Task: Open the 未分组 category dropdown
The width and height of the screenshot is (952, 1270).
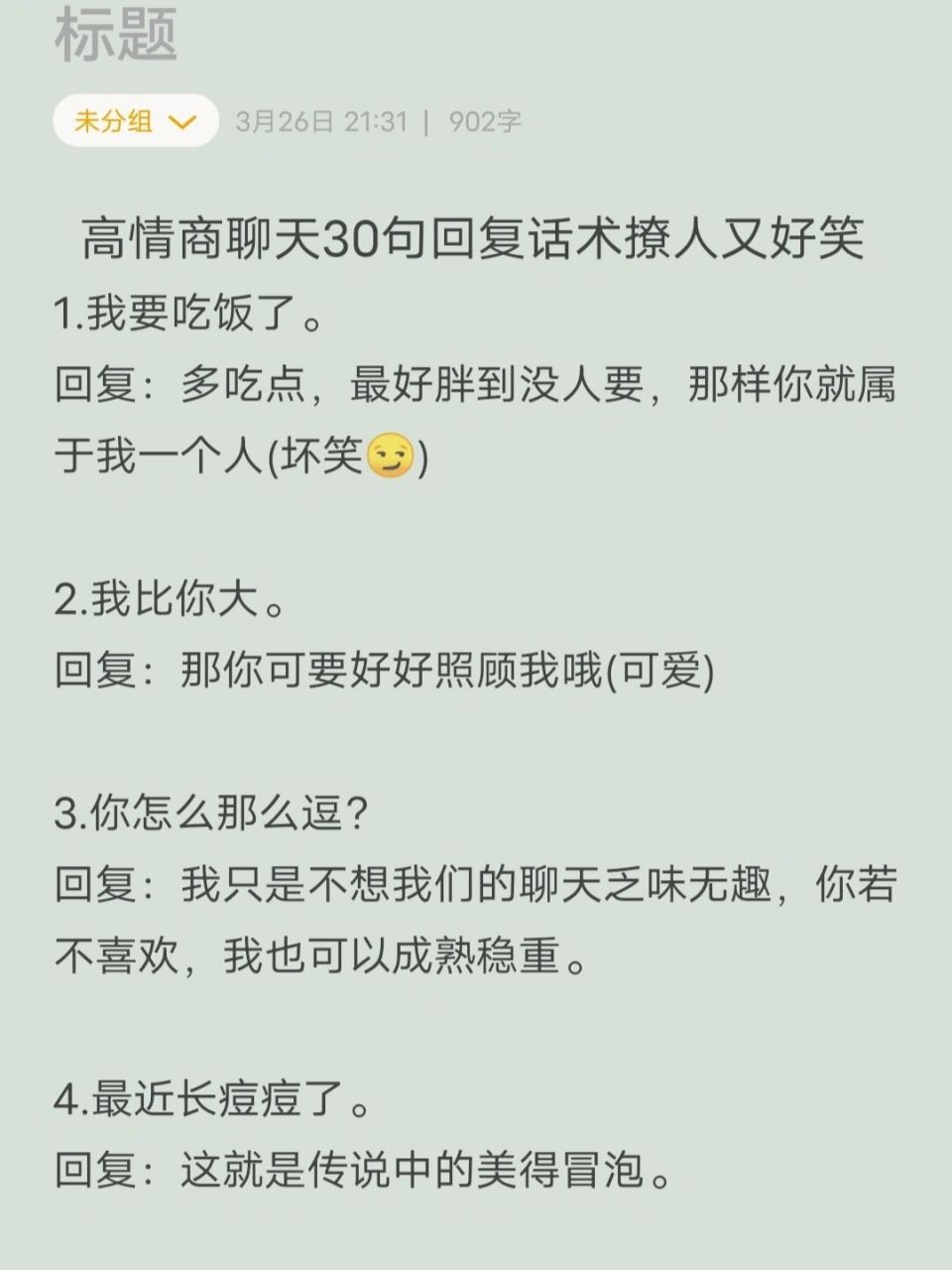Action: 136,120
